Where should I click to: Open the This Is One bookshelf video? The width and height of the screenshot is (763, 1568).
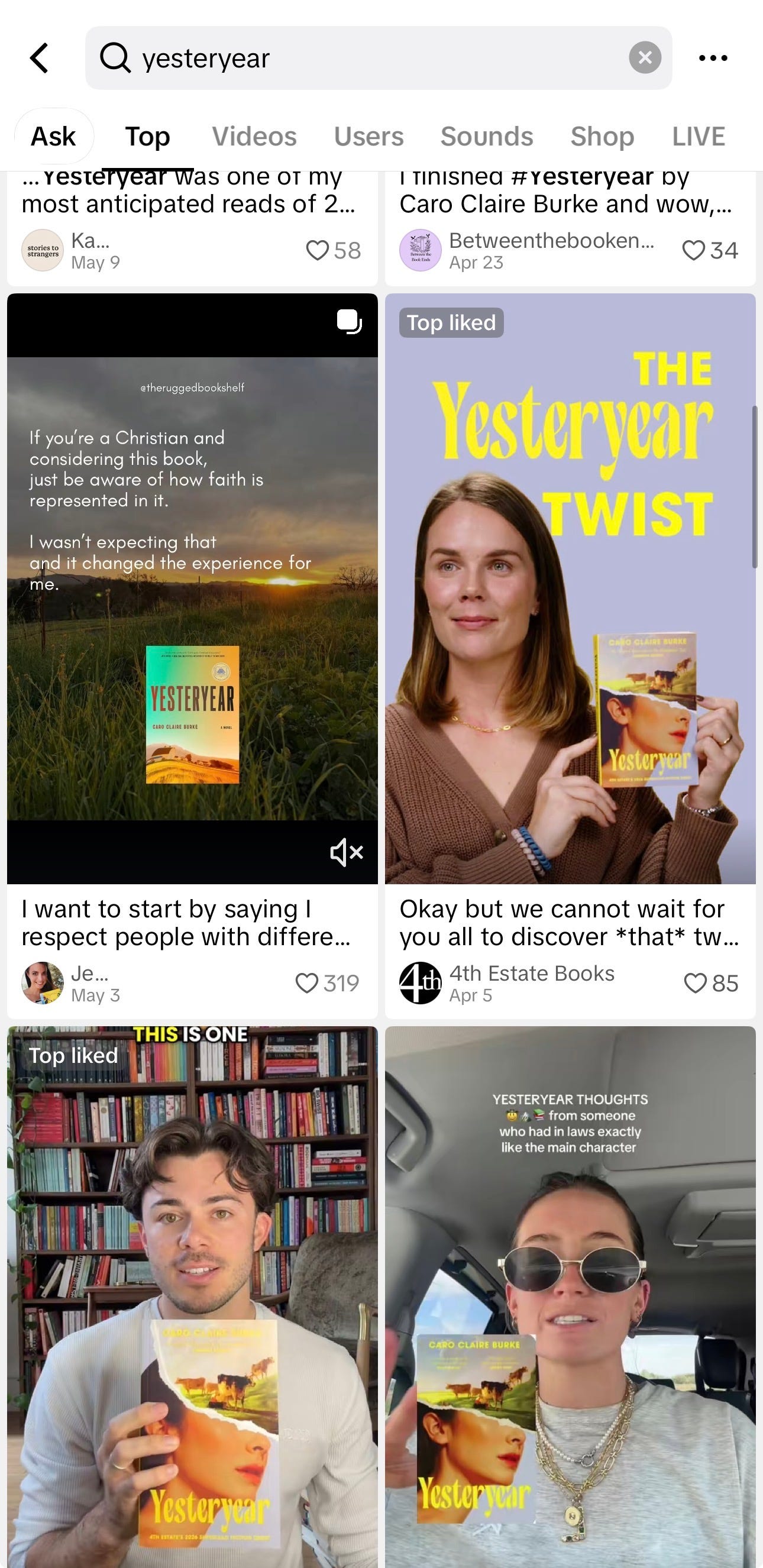click(x=192, y=1297)
